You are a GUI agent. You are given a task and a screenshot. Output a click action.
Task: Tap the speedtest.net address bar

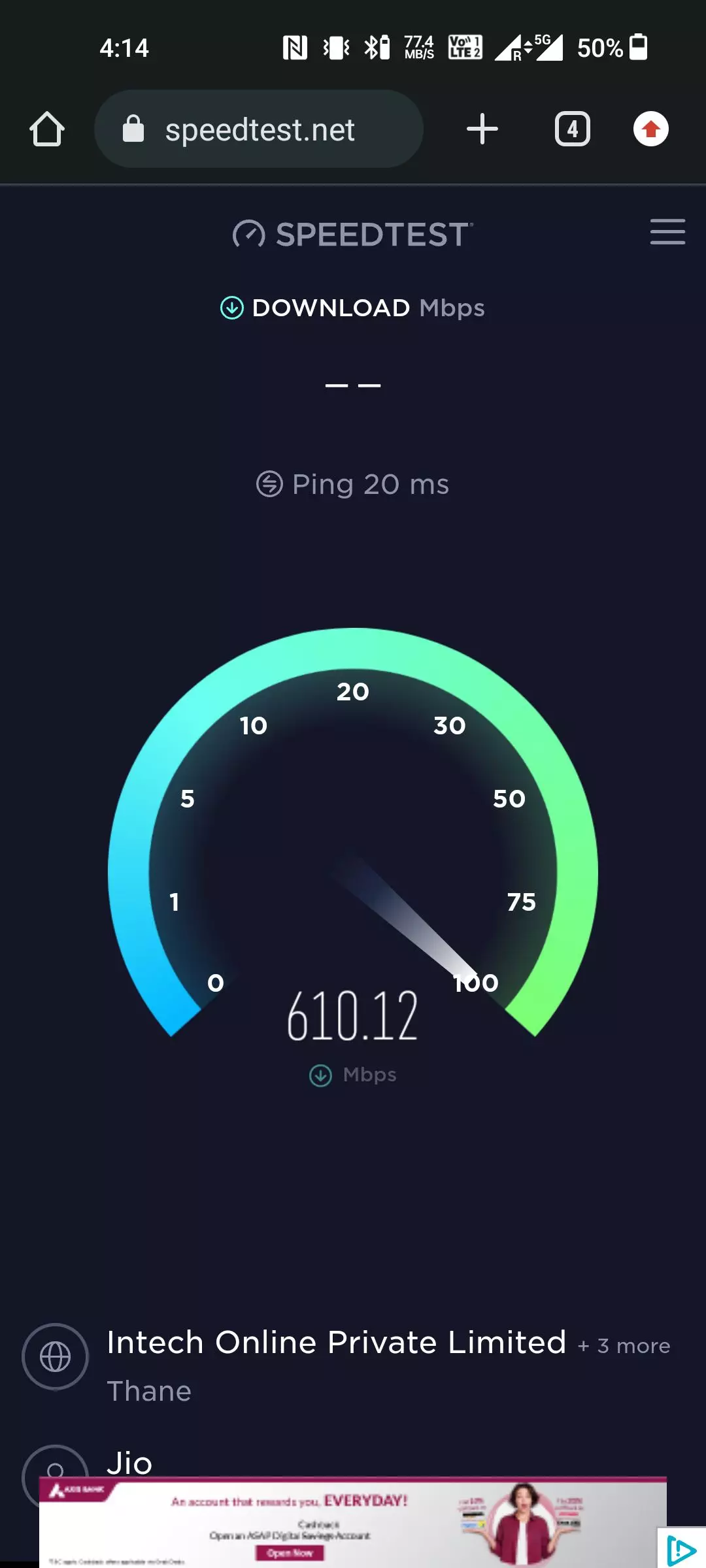pos(259,129)
